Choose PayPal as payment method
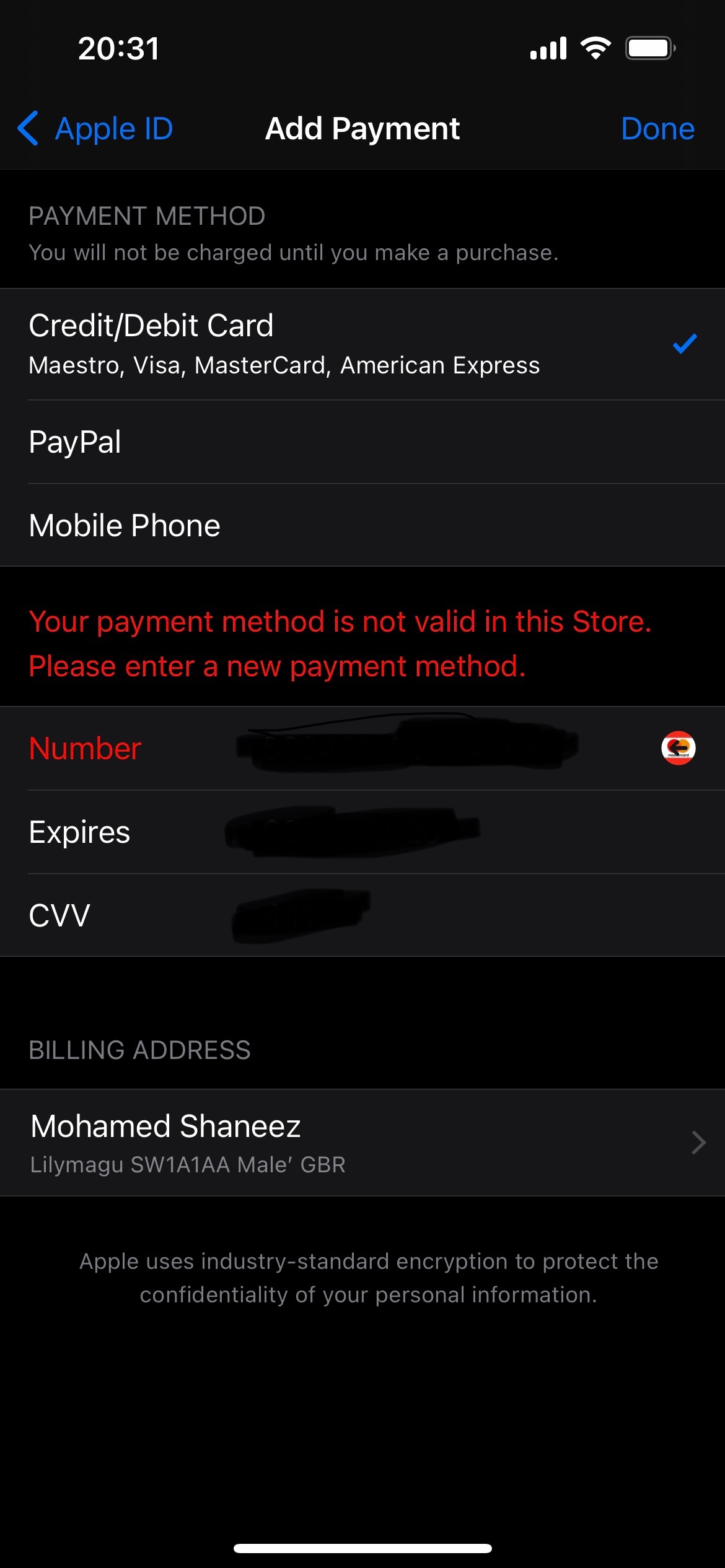The height and width of the screenshot is (1568, 725). tap(362, 442)
